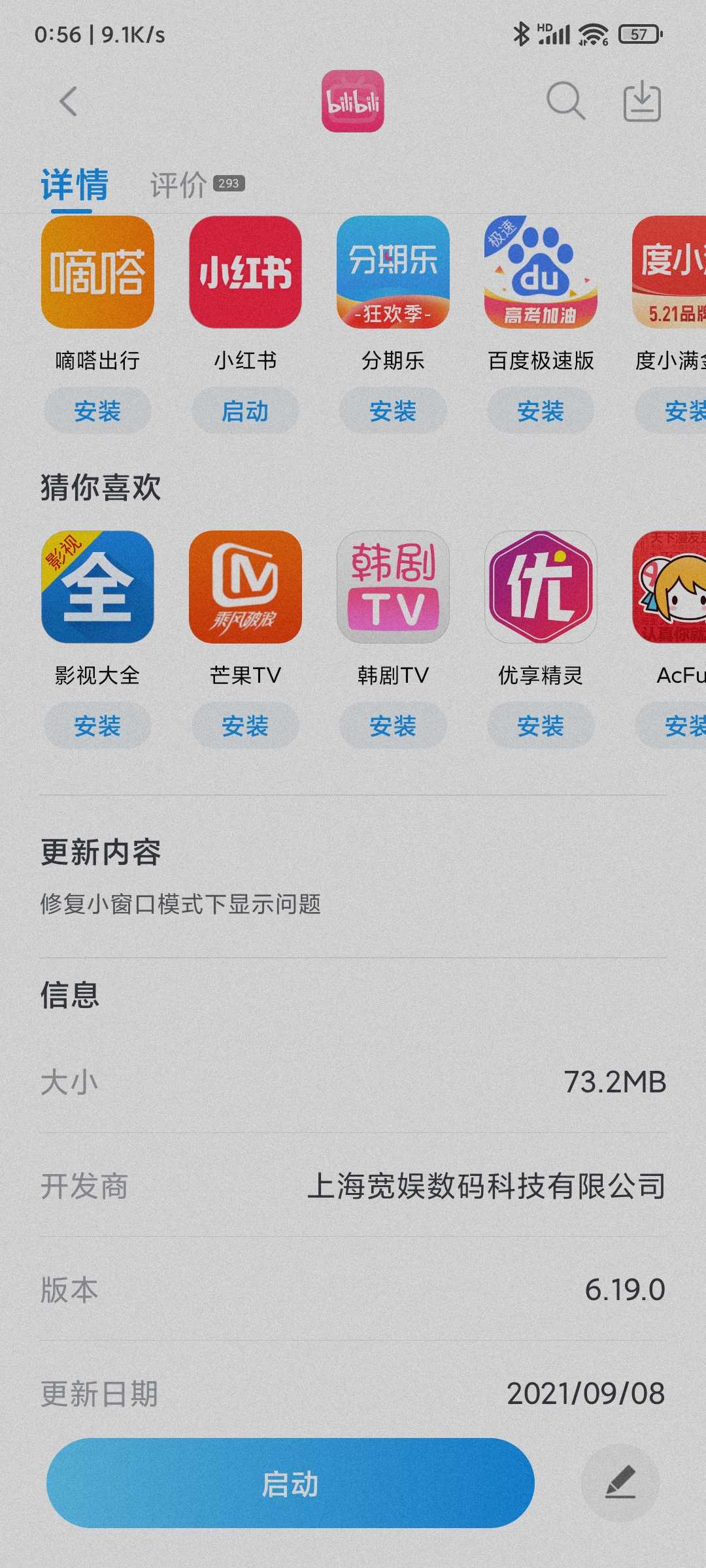Write a review with the pencil button
706x1568 pixels.
(x=620, y=1483)
